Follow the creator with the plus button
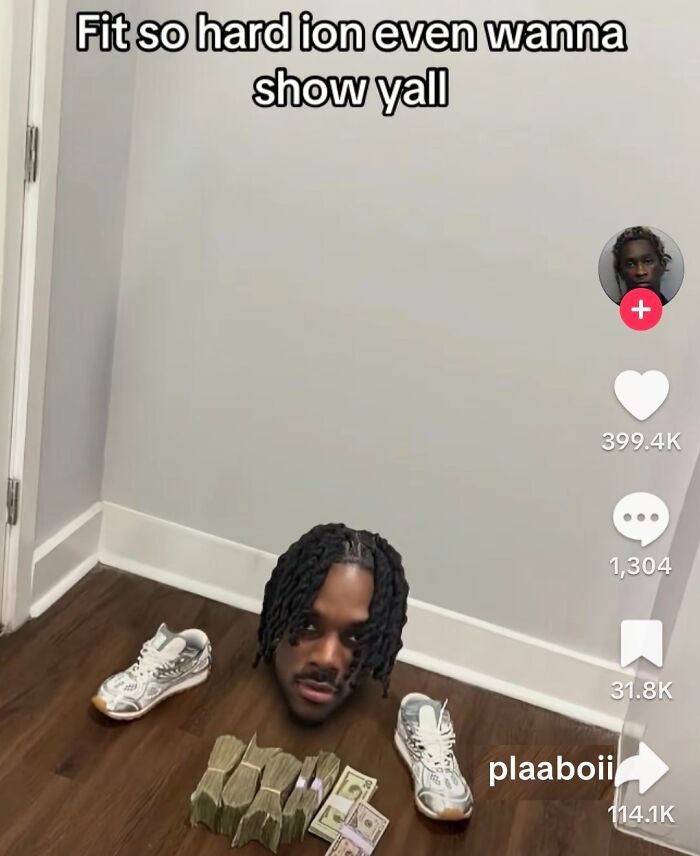 point(640,312)
